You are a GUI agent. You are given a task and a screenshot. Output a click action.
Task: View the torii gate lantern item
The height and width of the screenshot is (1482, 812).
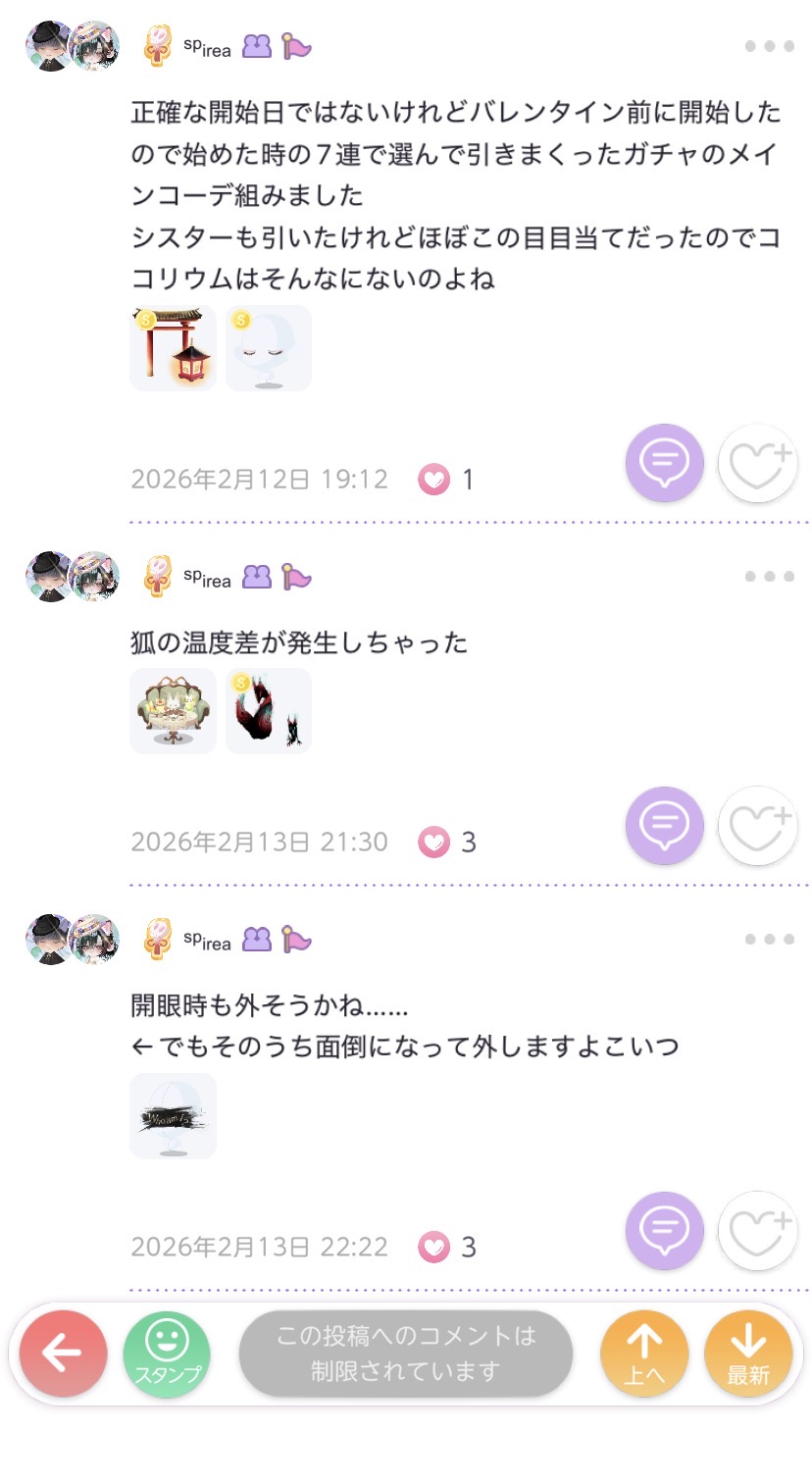173,348
